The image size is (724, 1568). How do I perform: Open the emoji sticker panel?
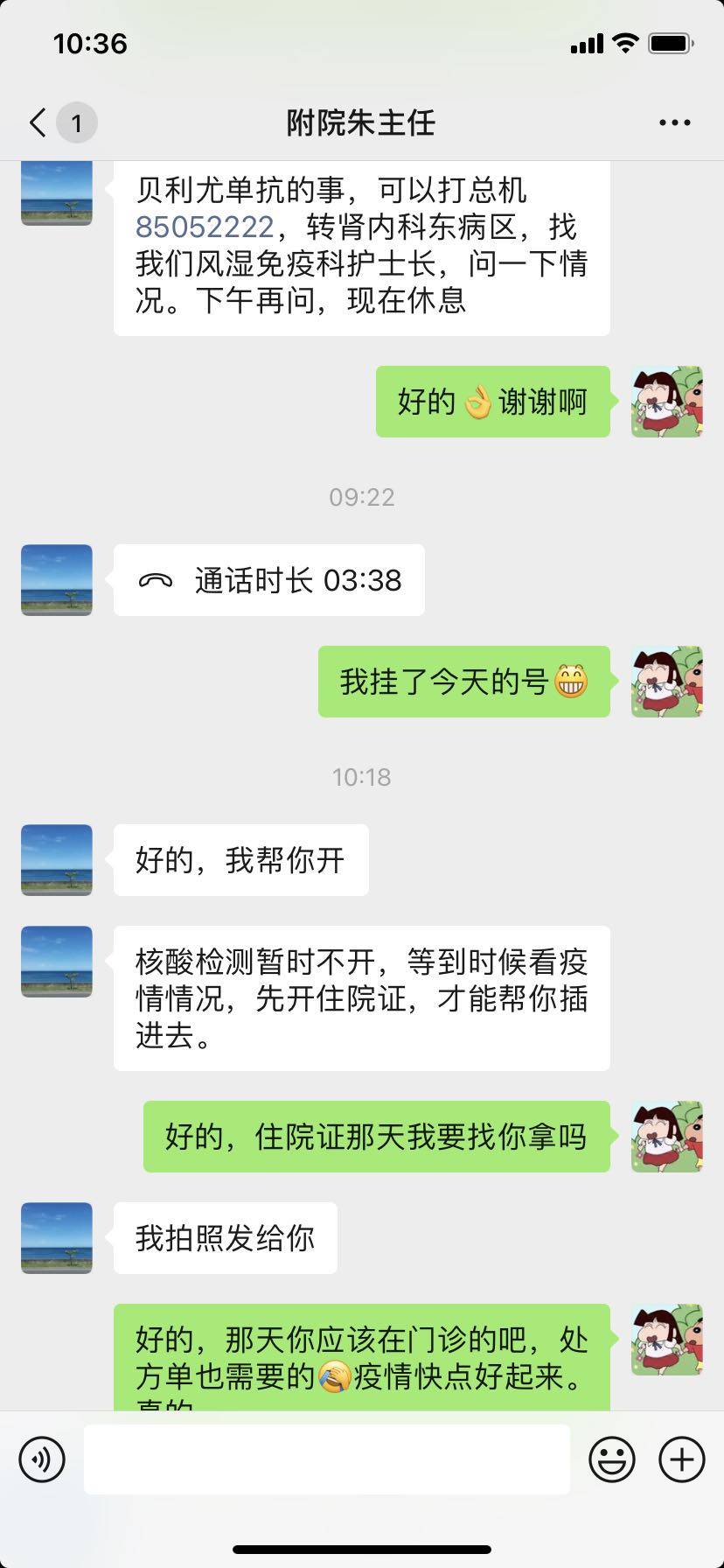[x=611, y=1459]
